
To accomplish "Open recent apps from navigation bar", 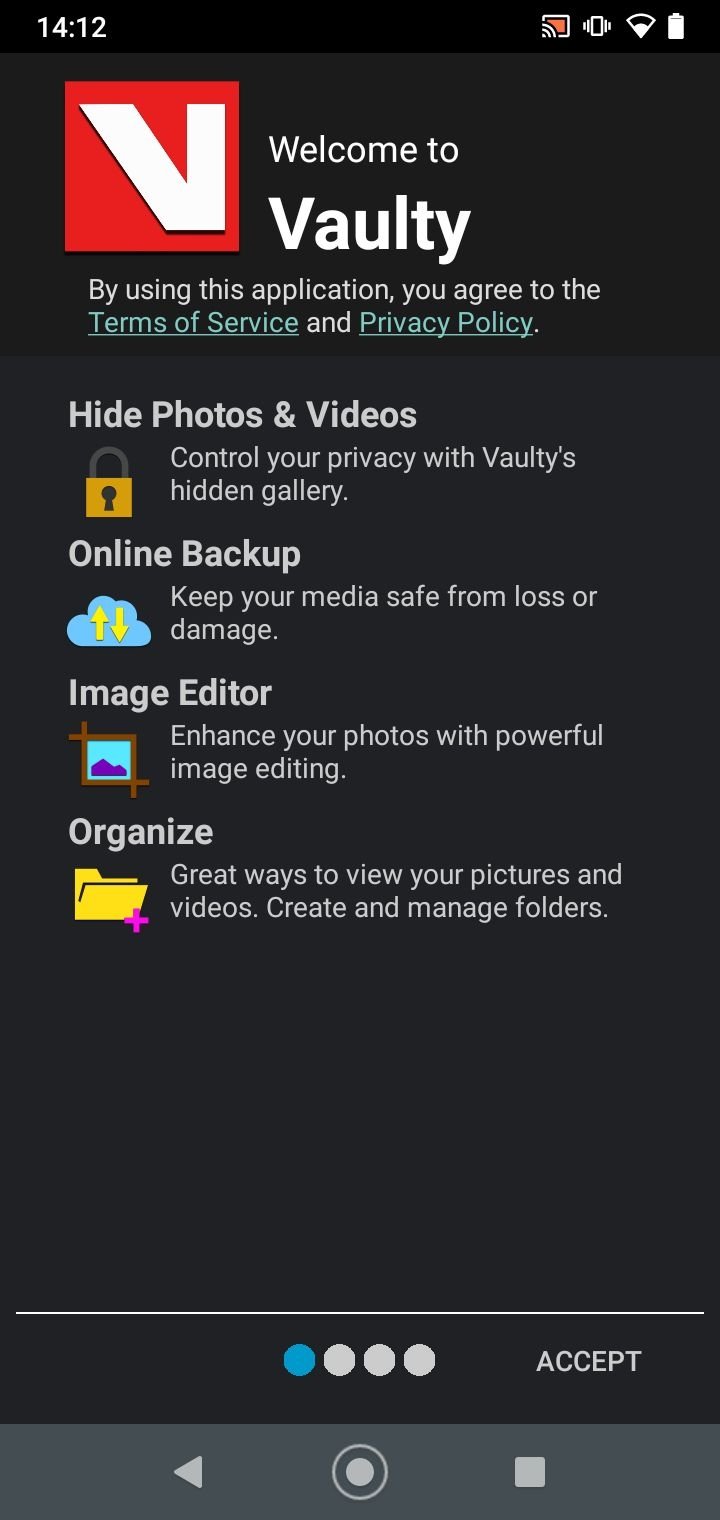I will click(529, 1471).
